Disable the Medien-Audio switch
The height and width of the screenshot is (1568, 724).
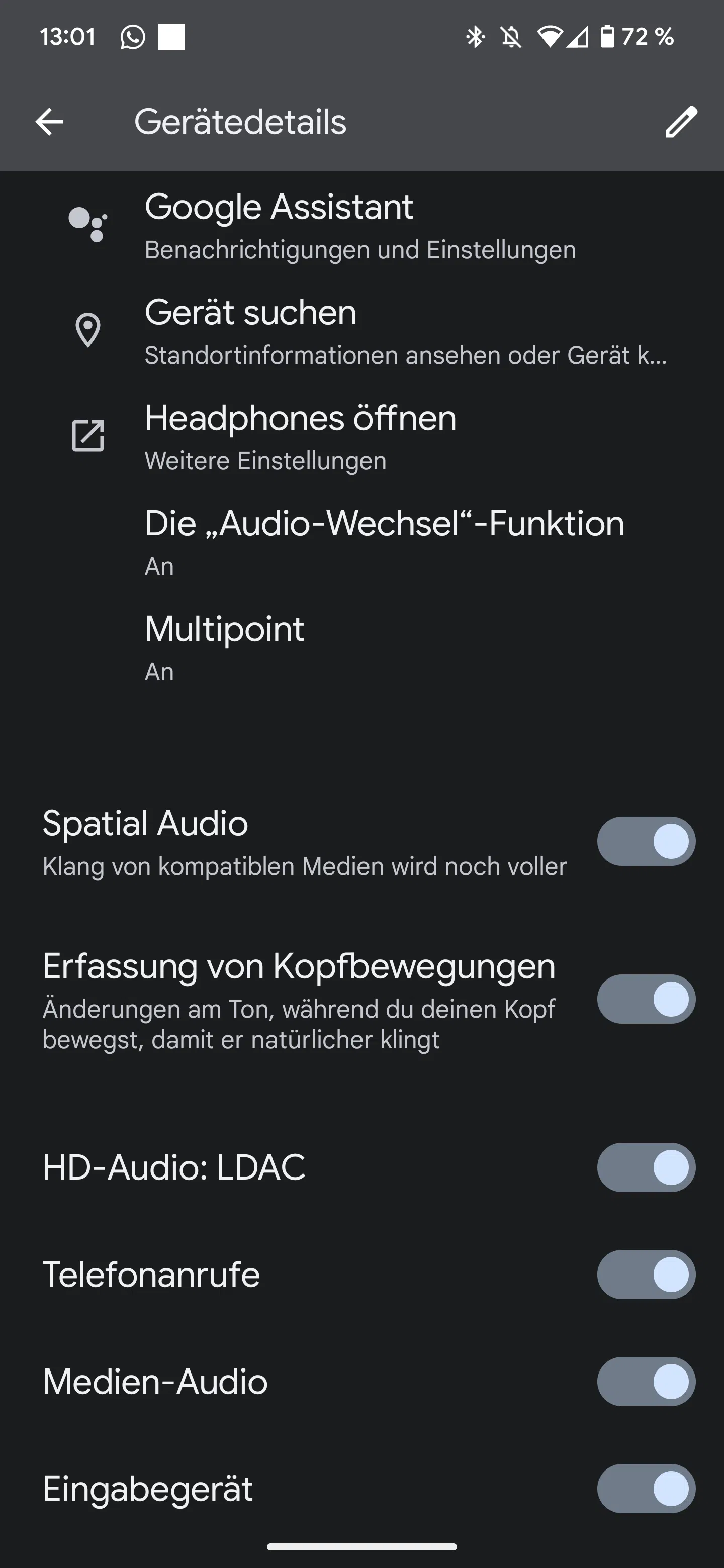[x=646, y=1381]
